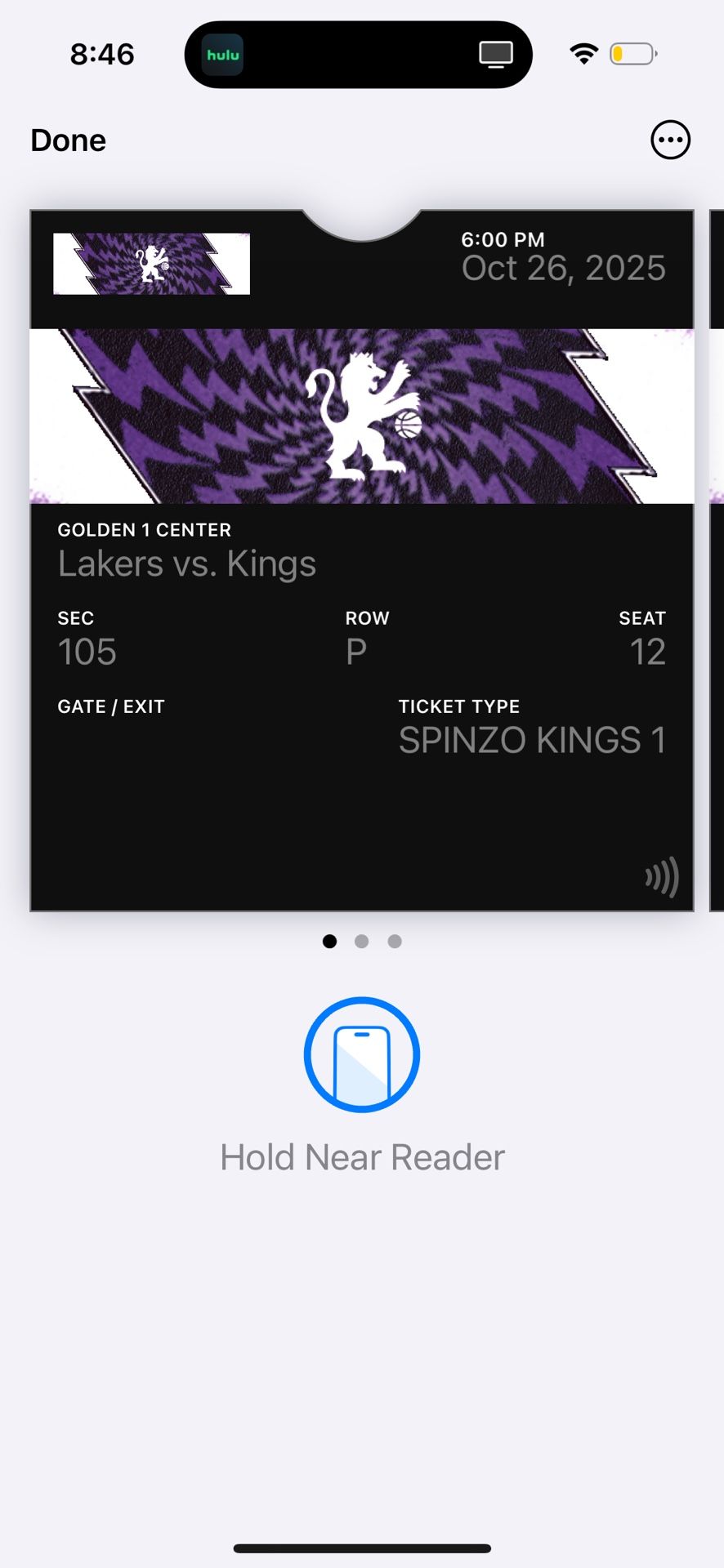Tap the page indicator dots
The image size is (724, 1568).
(362, 942)
